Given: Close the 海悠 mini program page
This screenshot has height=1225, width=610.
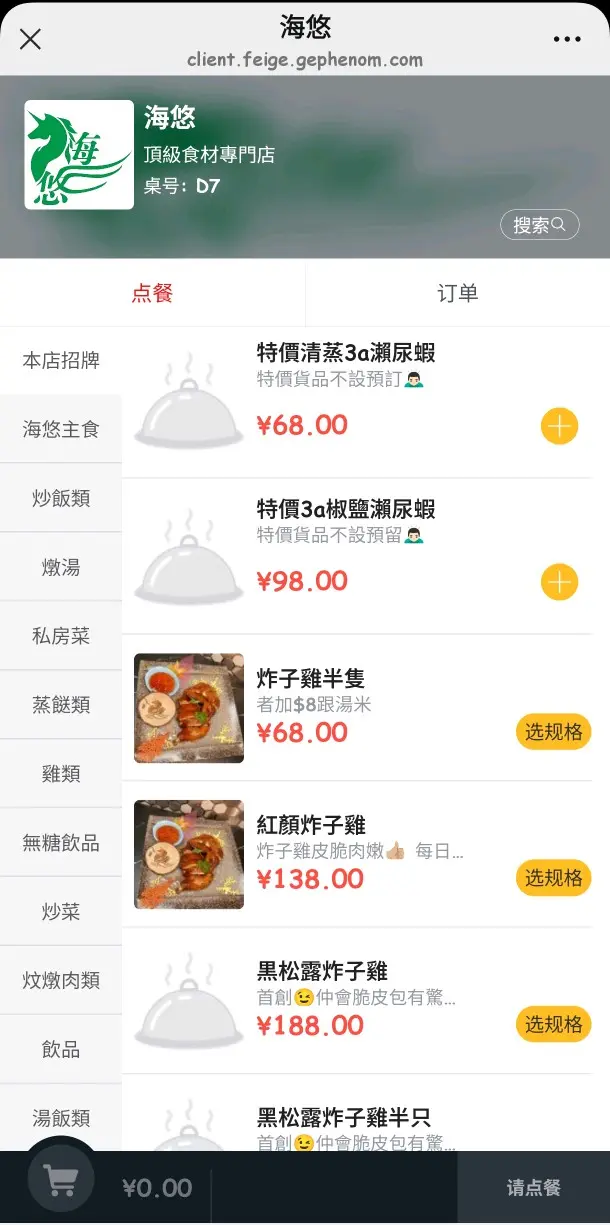Looking at the screenshot, I should (31, 39).
